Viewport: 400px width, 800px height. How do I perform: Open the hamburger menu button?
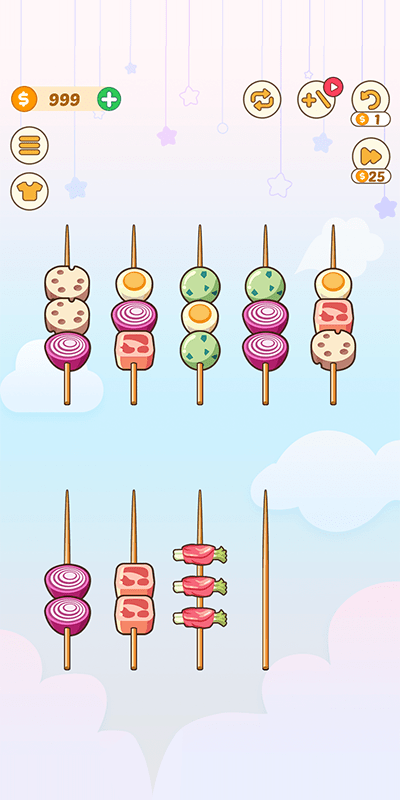(x=30, y=145)
